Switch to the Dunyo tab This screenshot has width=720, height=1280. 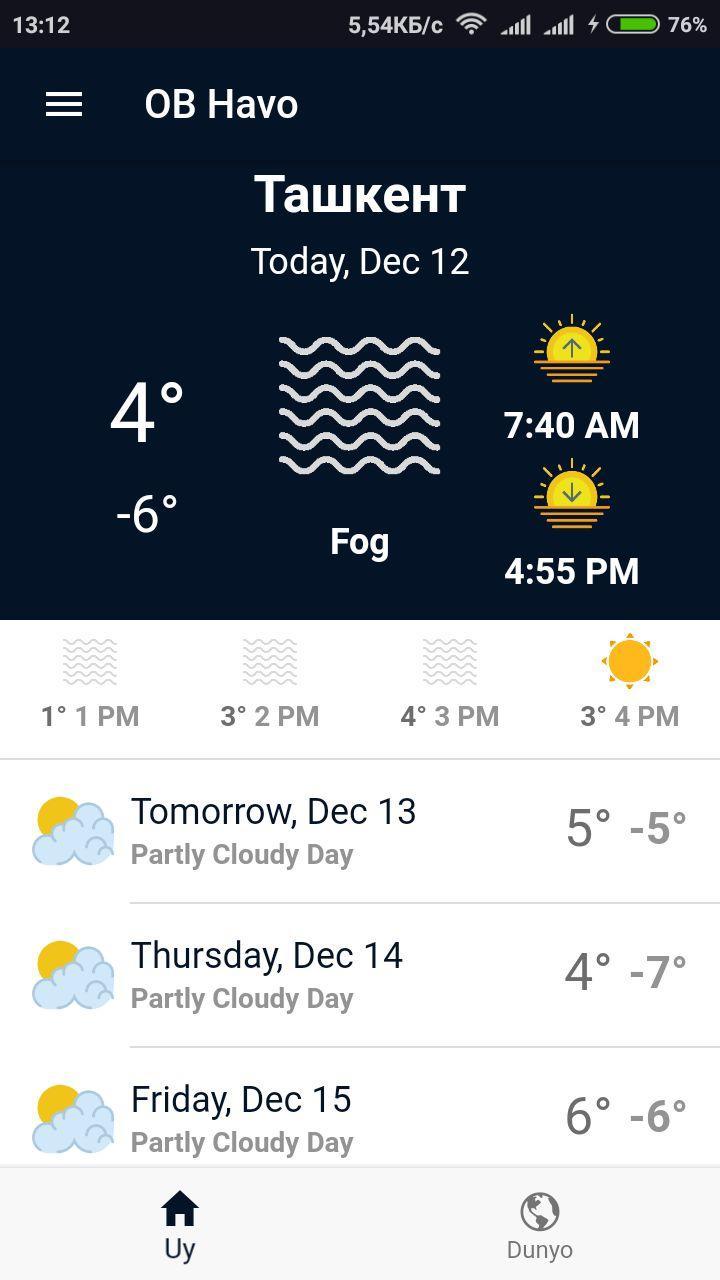539,1225
